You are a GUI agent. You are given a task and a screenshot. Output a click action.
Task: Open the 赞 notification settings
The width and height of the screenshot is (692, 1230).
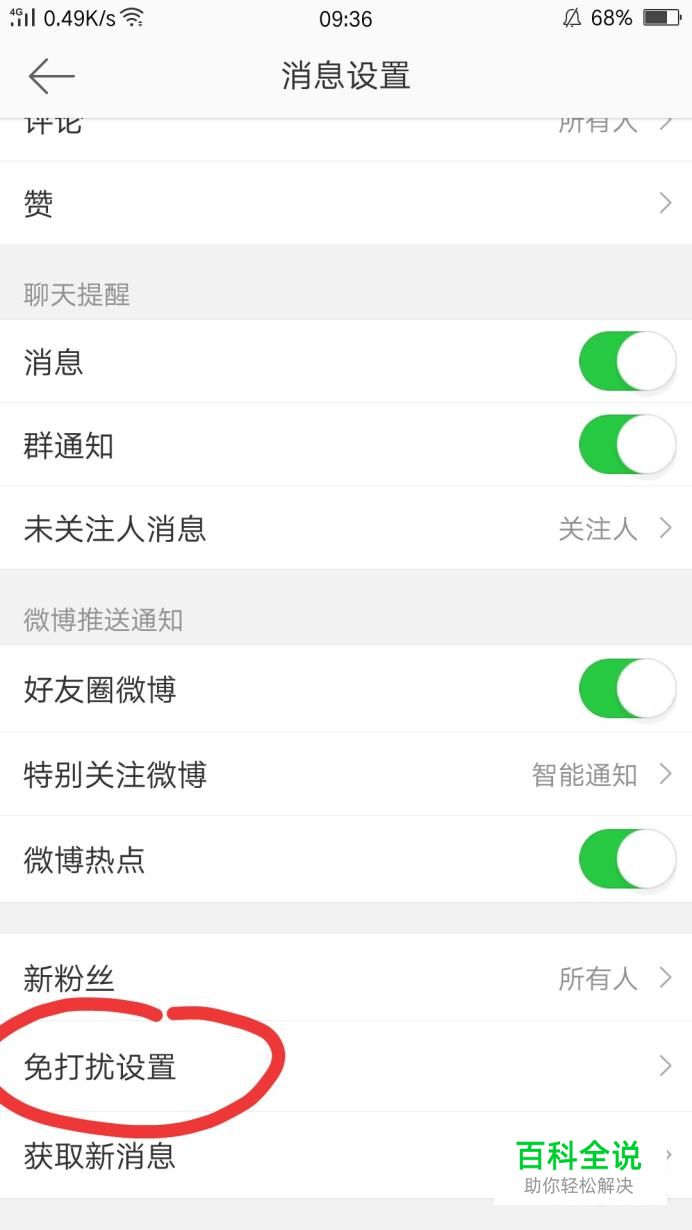click(346, 203)
